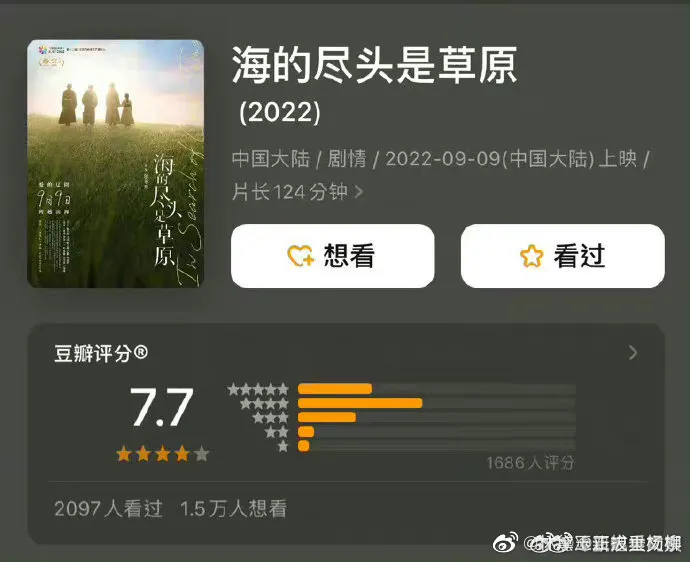The width and height of the screenshot is (690, 562).
Task: Open the 豆瓣评分 rating details chevron
Action: [632, 353]
